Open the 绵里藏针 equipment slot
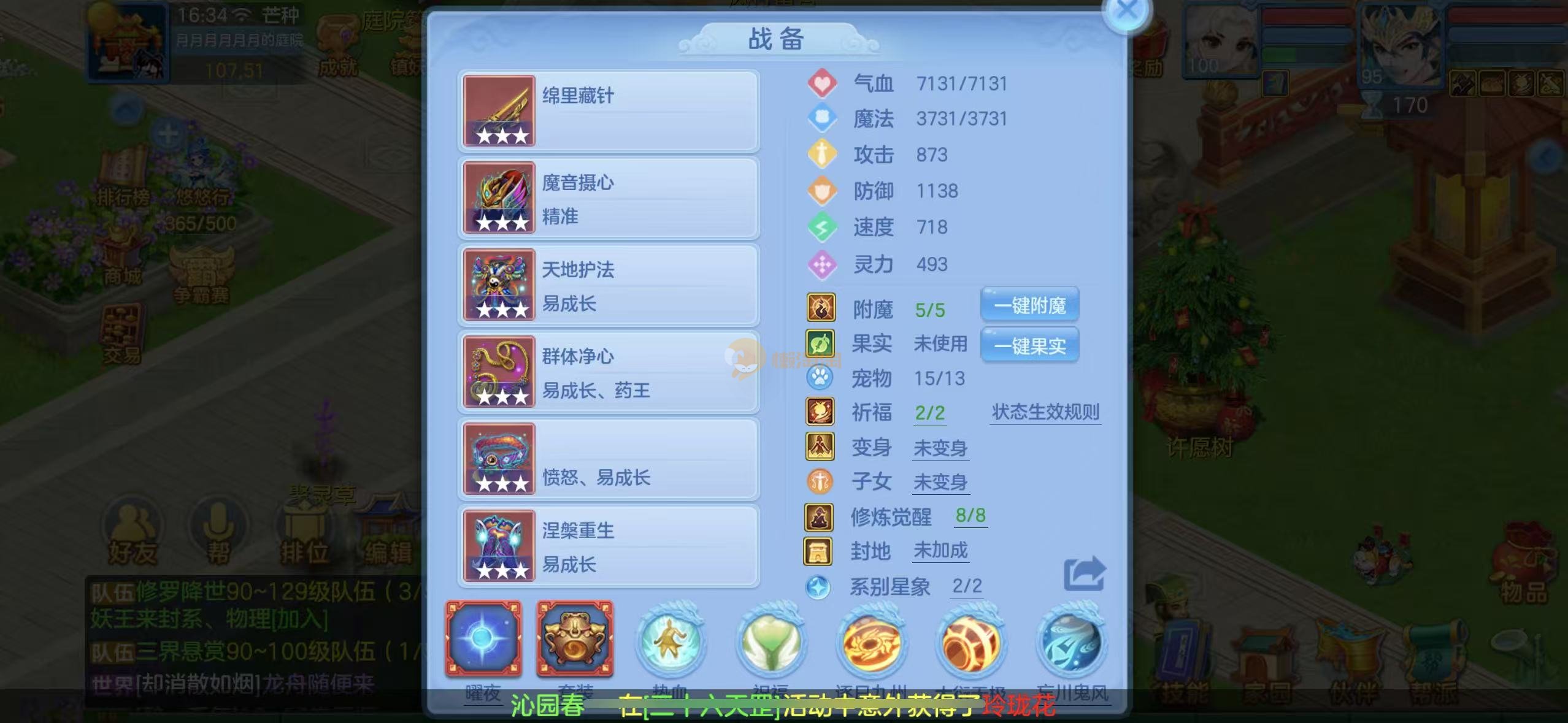The image size is (1568, 723). 609,111
